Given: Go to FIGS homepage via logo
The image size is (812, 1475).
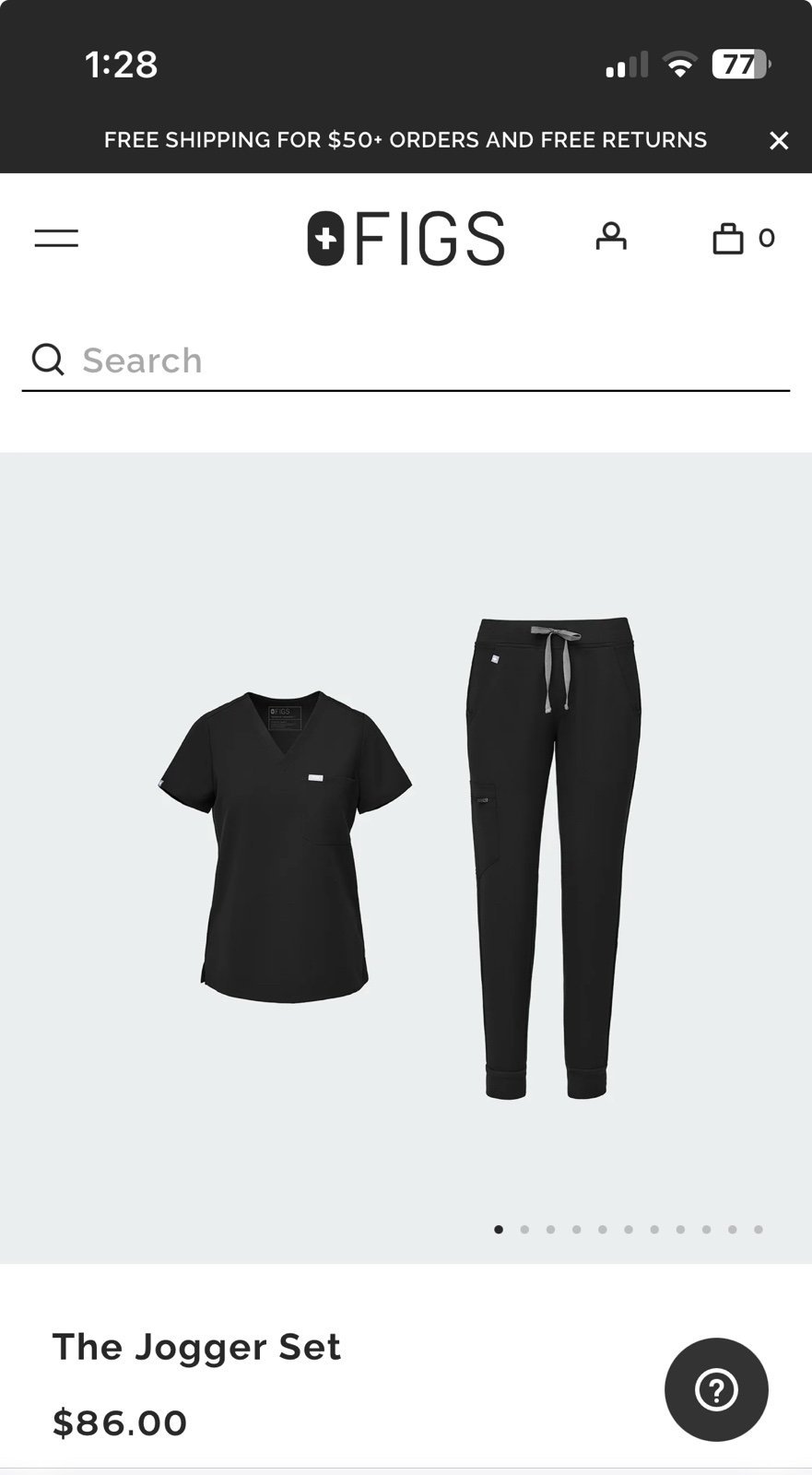Looking at the screenshot, I should [x=406, y=239].
